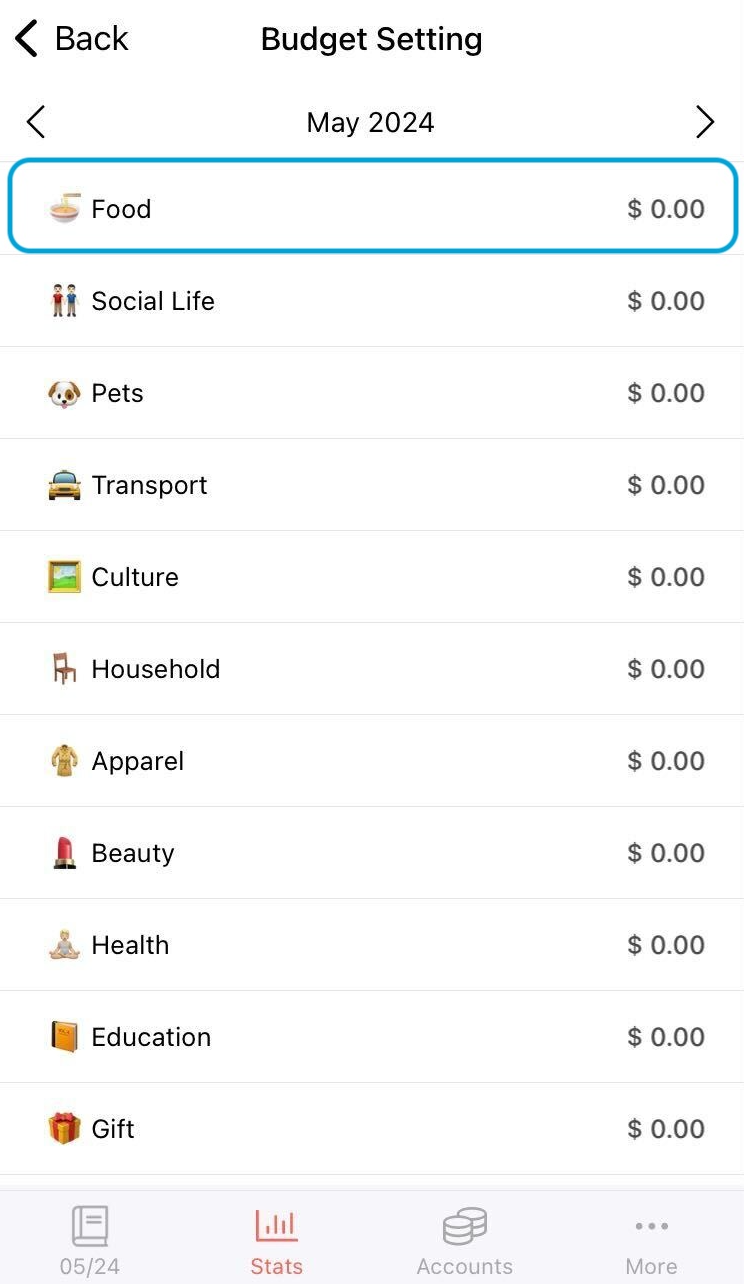744x1284 pixels.
Task: Advance to next month with right chevron
Action: pyautogui.click(x=706, y=122)
